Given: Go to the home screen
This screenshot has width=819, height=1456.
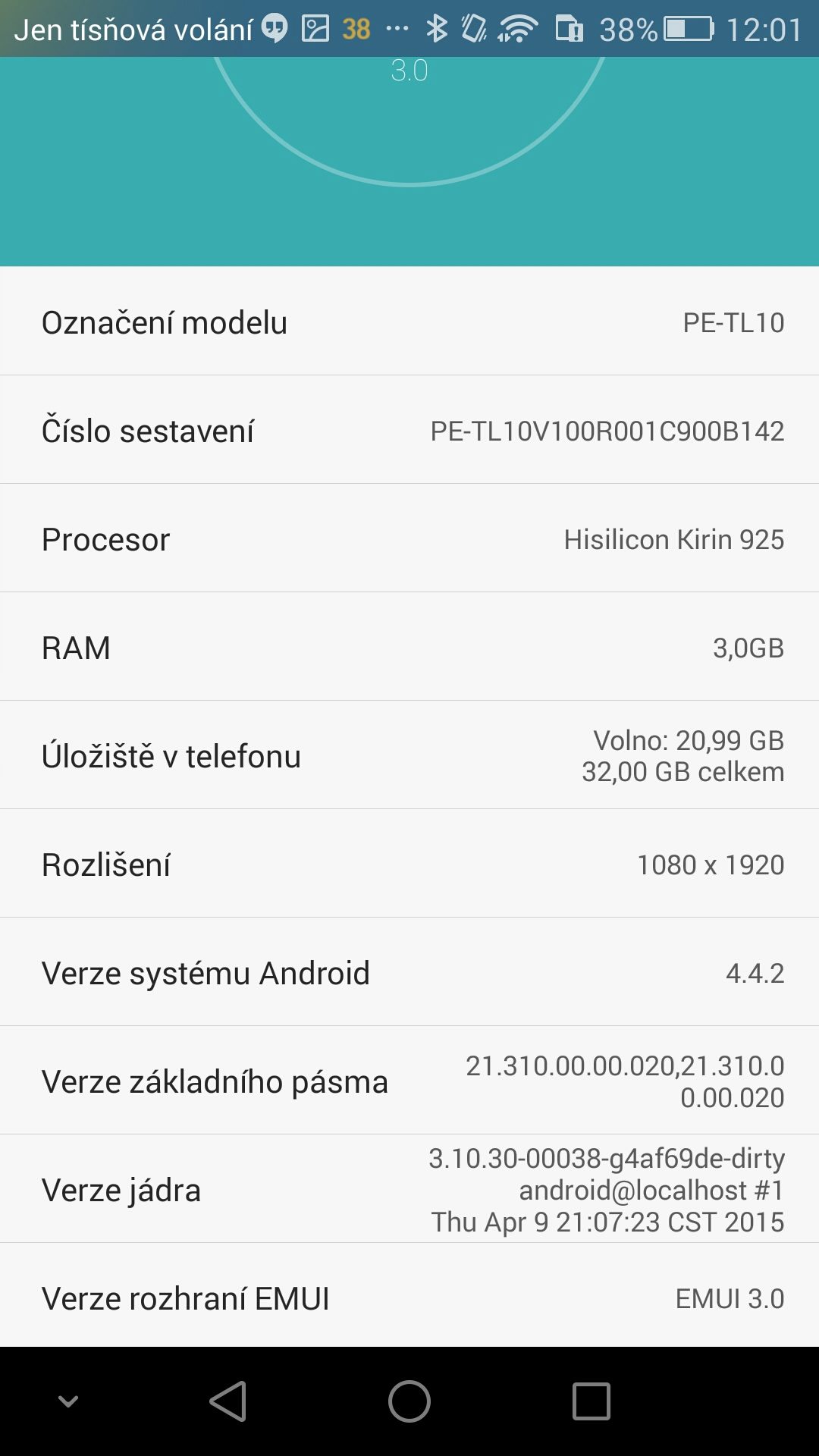Looking at the screenshot, I should click(x=409, y=1401).
